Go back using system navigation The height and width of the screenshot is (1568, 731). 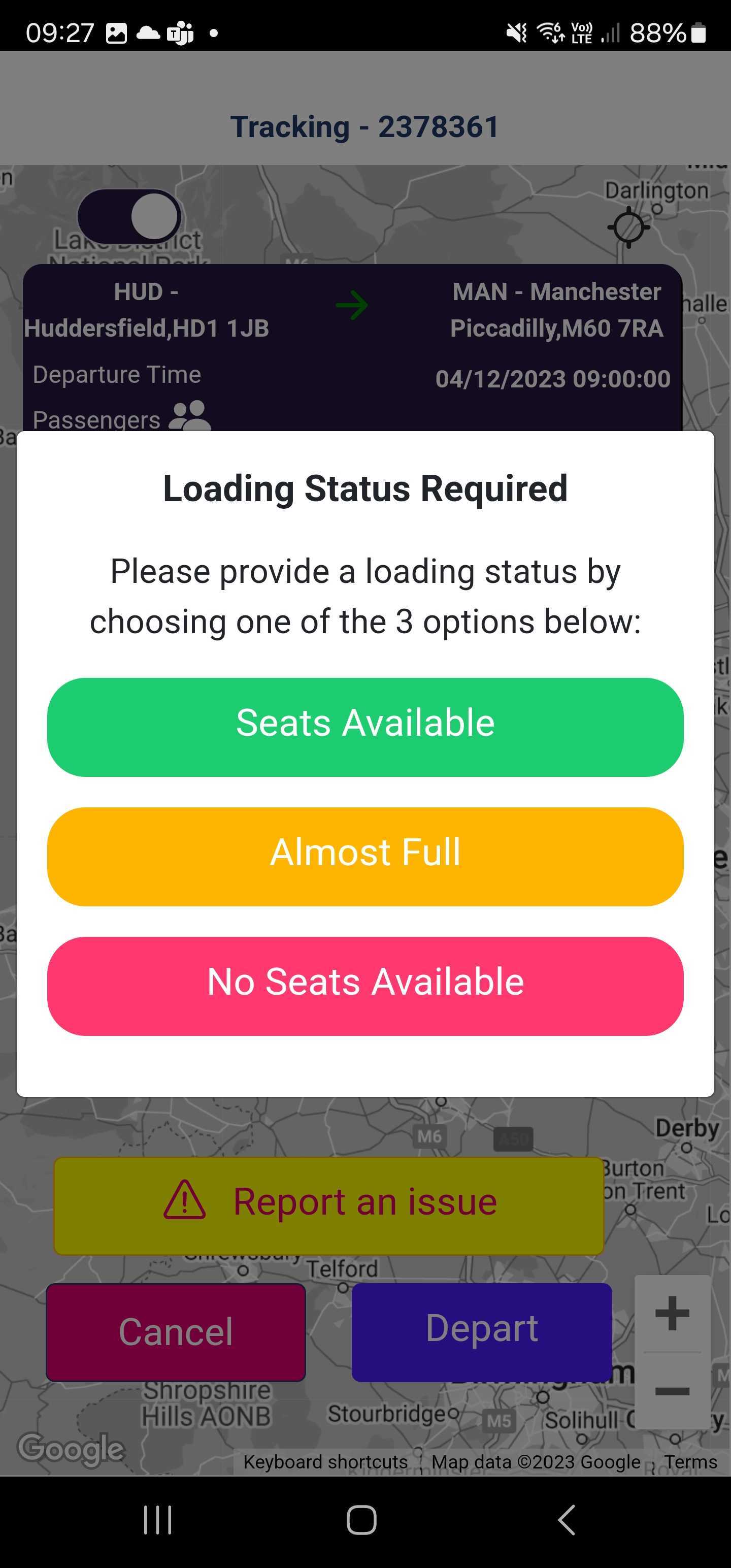click(566, 1520)
